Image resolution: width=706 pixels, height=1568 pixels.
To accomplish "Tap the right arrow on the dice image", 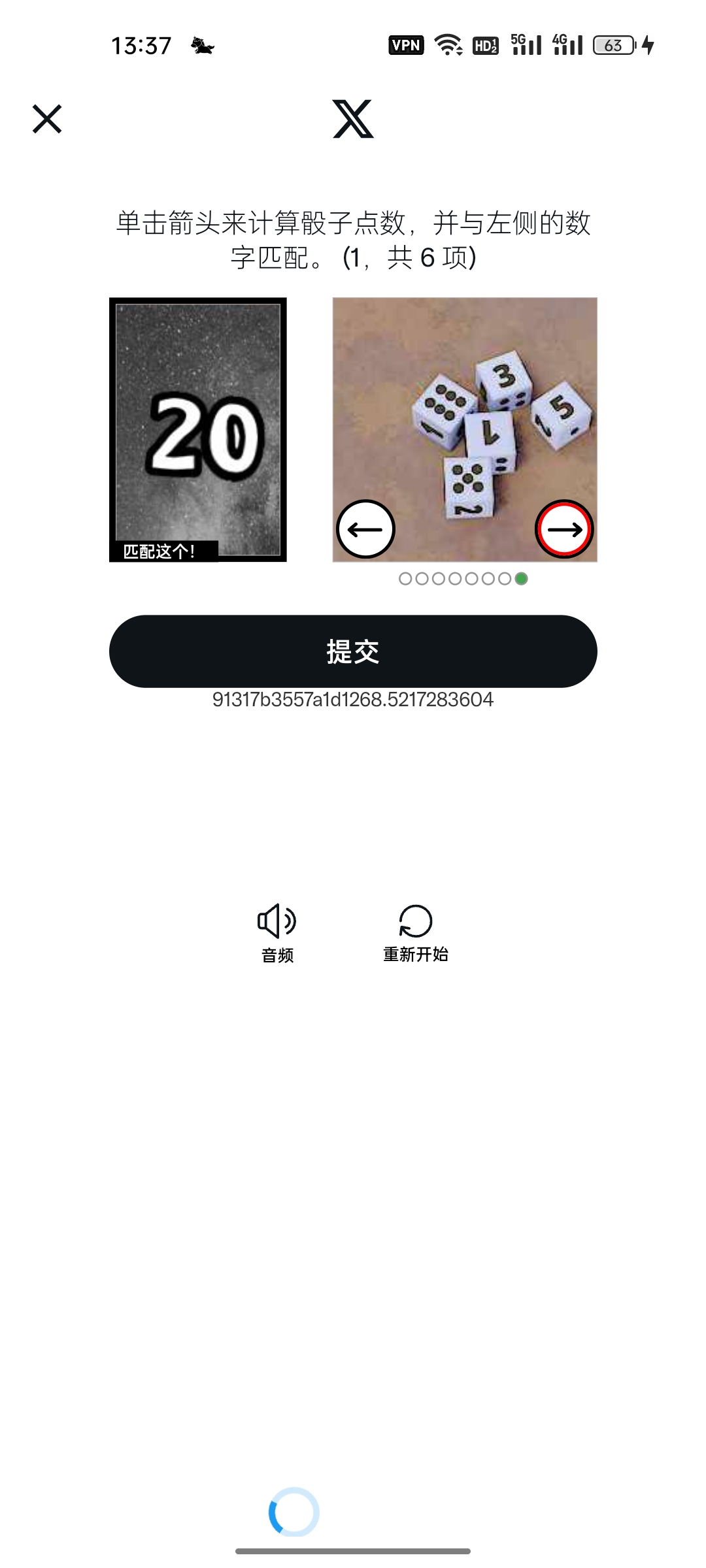I will click(x=564, y=529).
